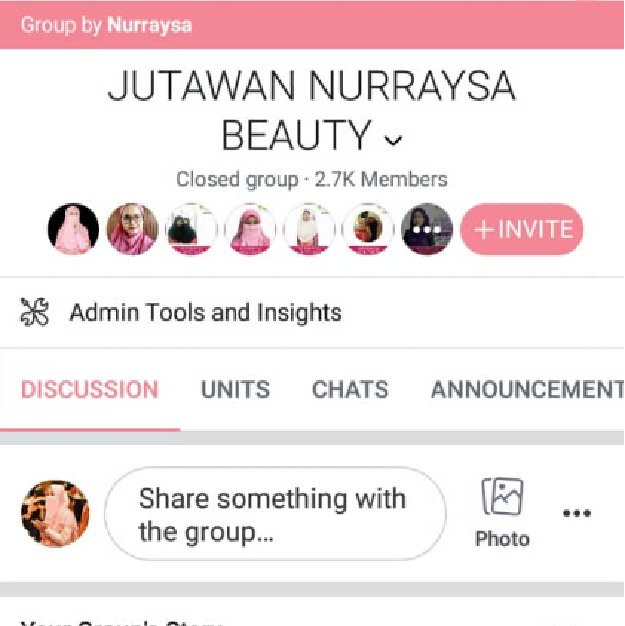
Task: View the member list via the avatar row ellipsis
Action: pos(427,229)
